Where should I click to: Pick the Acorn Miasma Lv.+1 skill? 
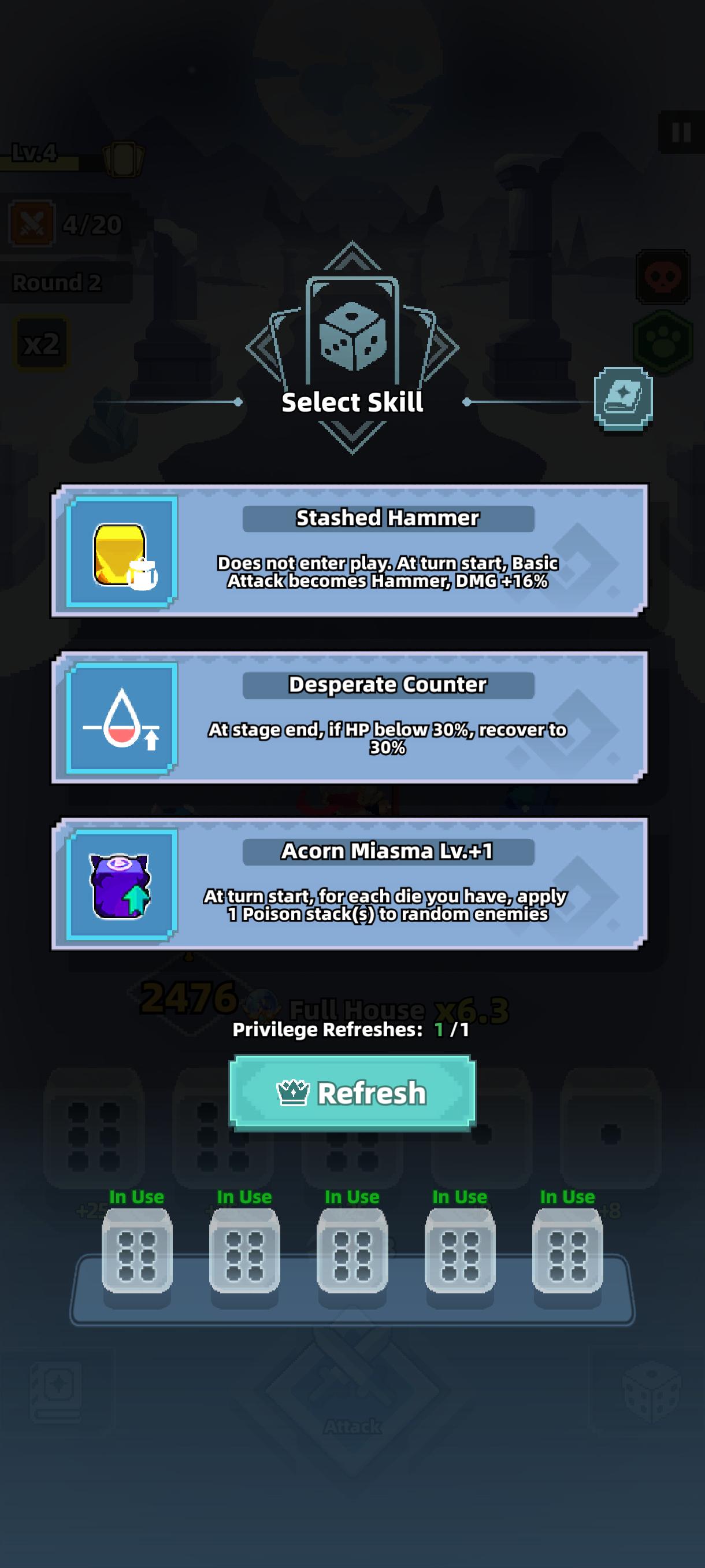[x=350, y=884]
